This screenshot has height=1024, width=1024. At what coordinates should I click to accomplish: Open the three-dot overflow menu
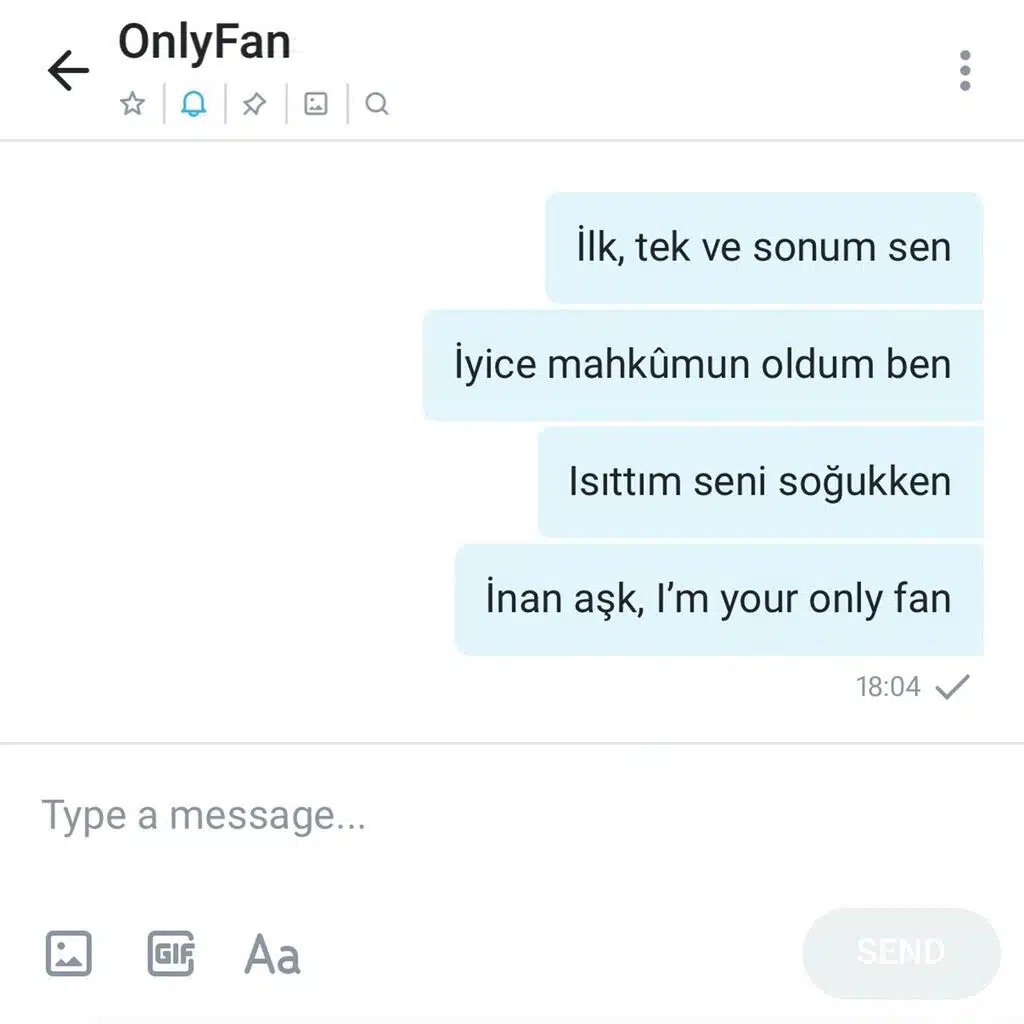965,71
